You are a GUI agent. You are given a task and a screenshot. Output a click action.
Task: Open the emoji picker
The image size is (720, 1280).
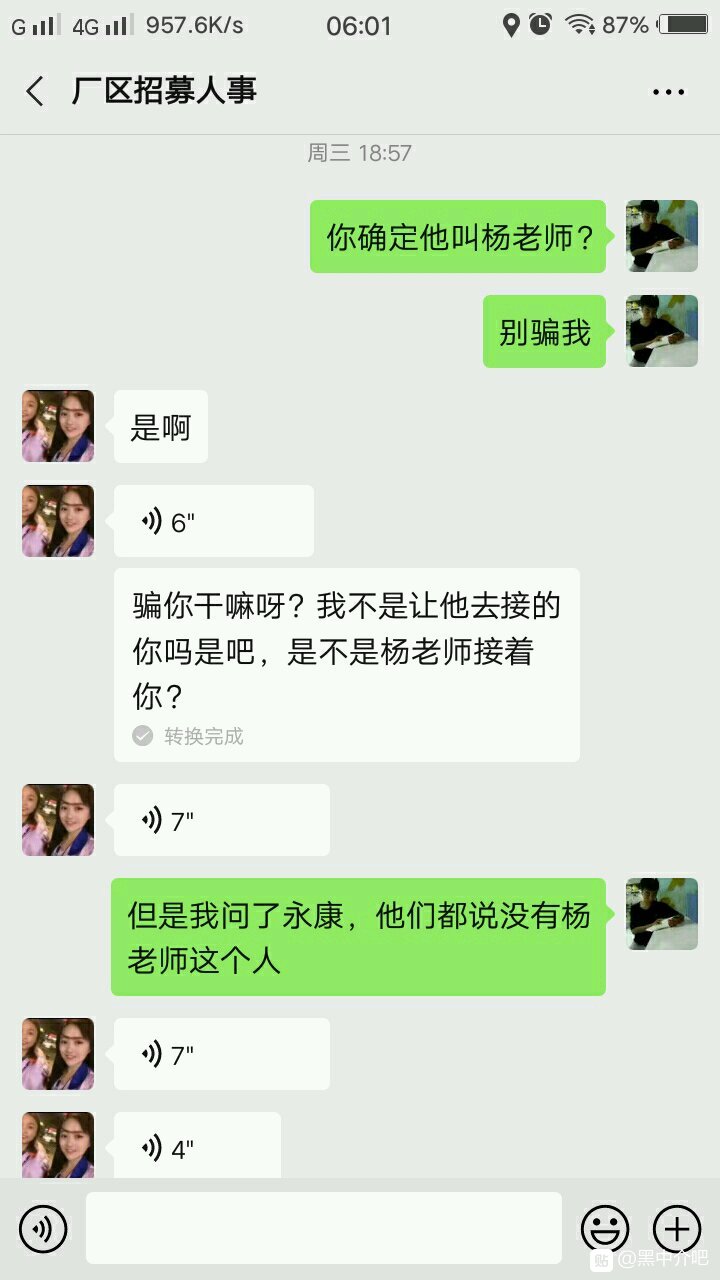pyautogui.click(x=606, y=1229)
